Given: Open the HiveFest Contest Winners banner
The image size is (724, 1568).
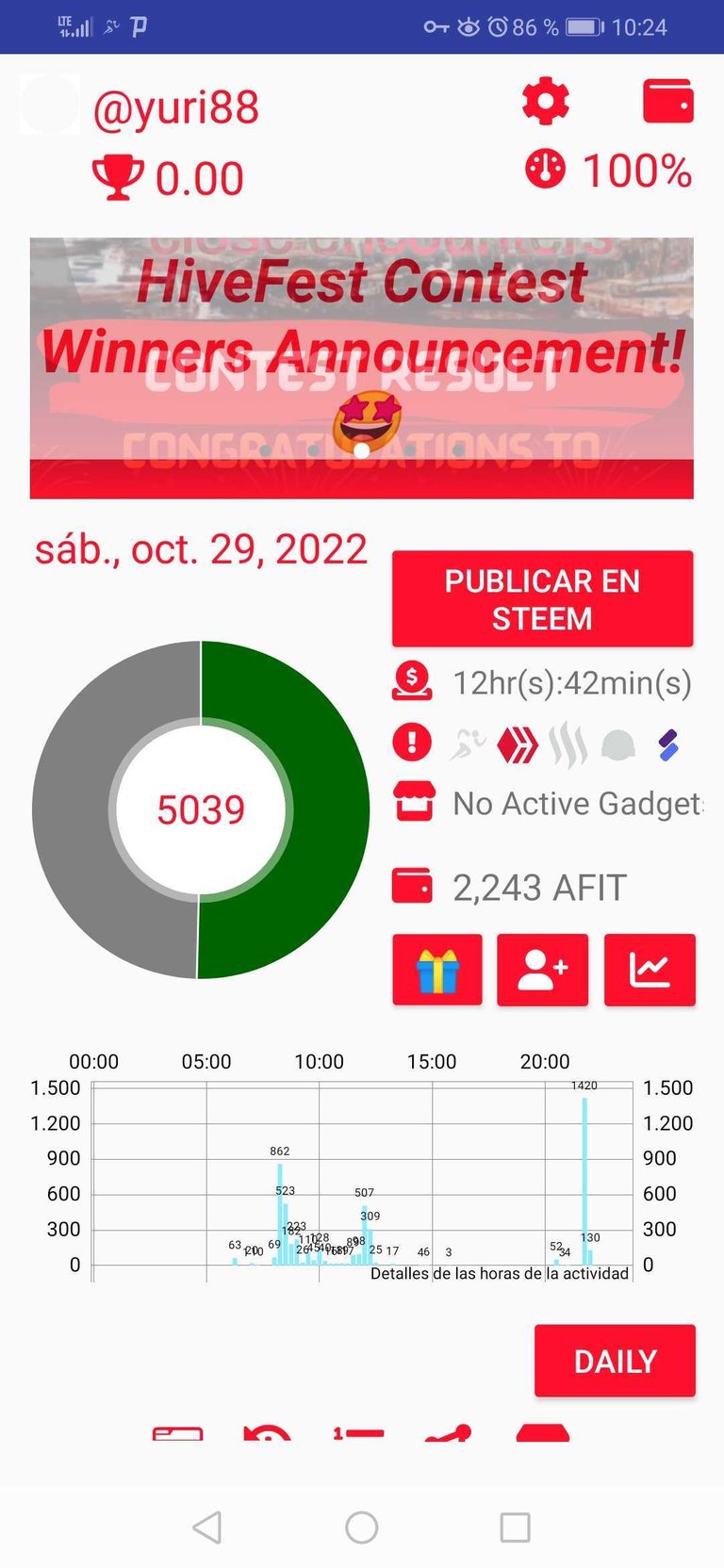Looking at the screenshot, I should pos(361,367).
